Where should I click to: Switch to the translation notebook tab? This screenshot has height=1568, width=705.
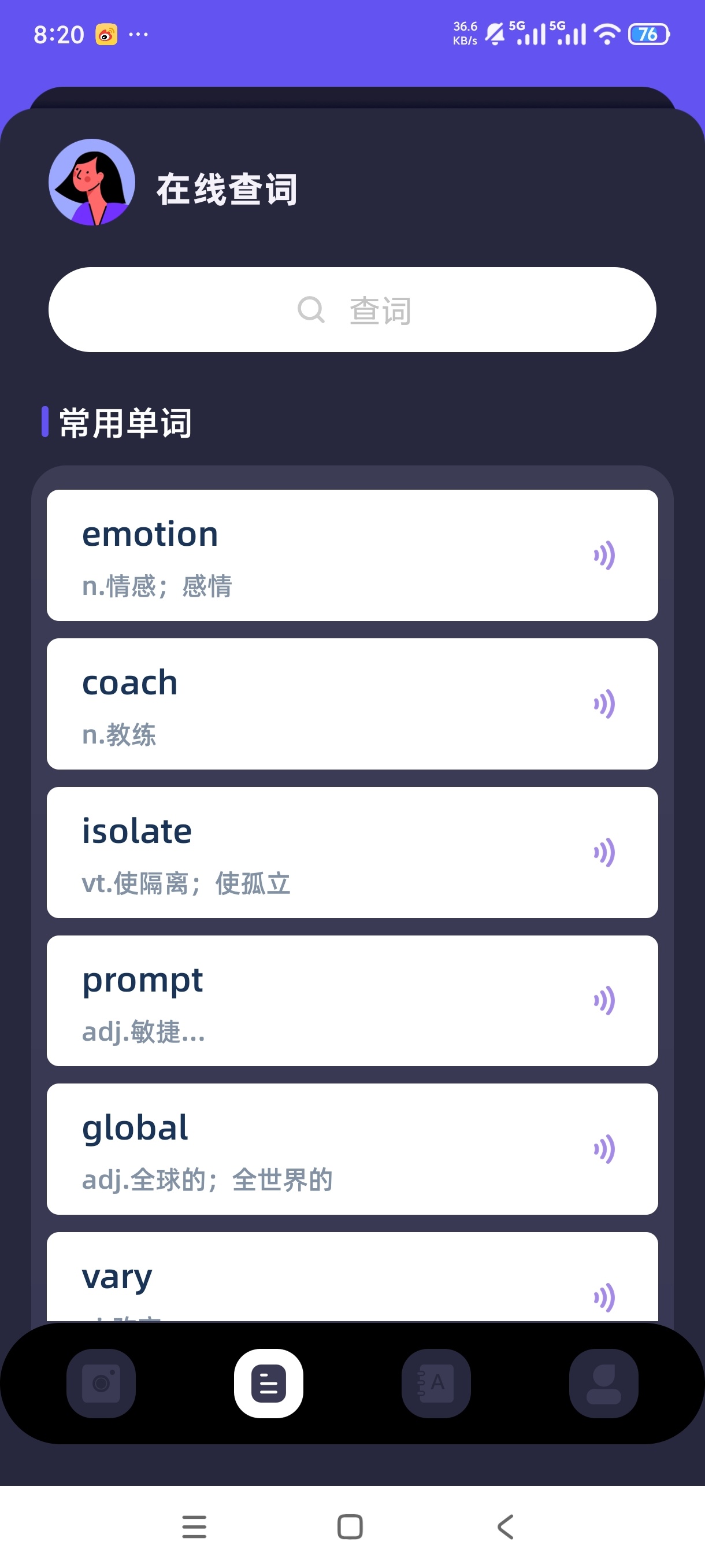click(x=436, y=1384)
